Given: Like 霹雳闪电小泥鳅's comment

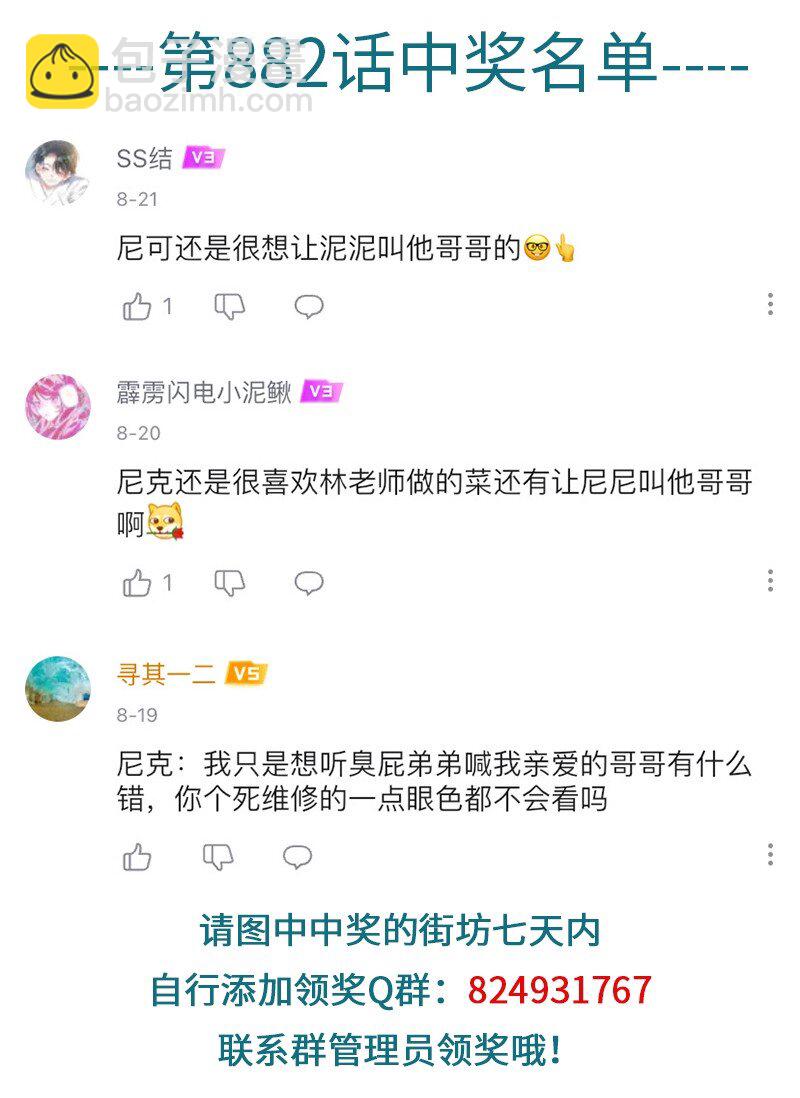Looking at the screenshot, I should 137,579.
